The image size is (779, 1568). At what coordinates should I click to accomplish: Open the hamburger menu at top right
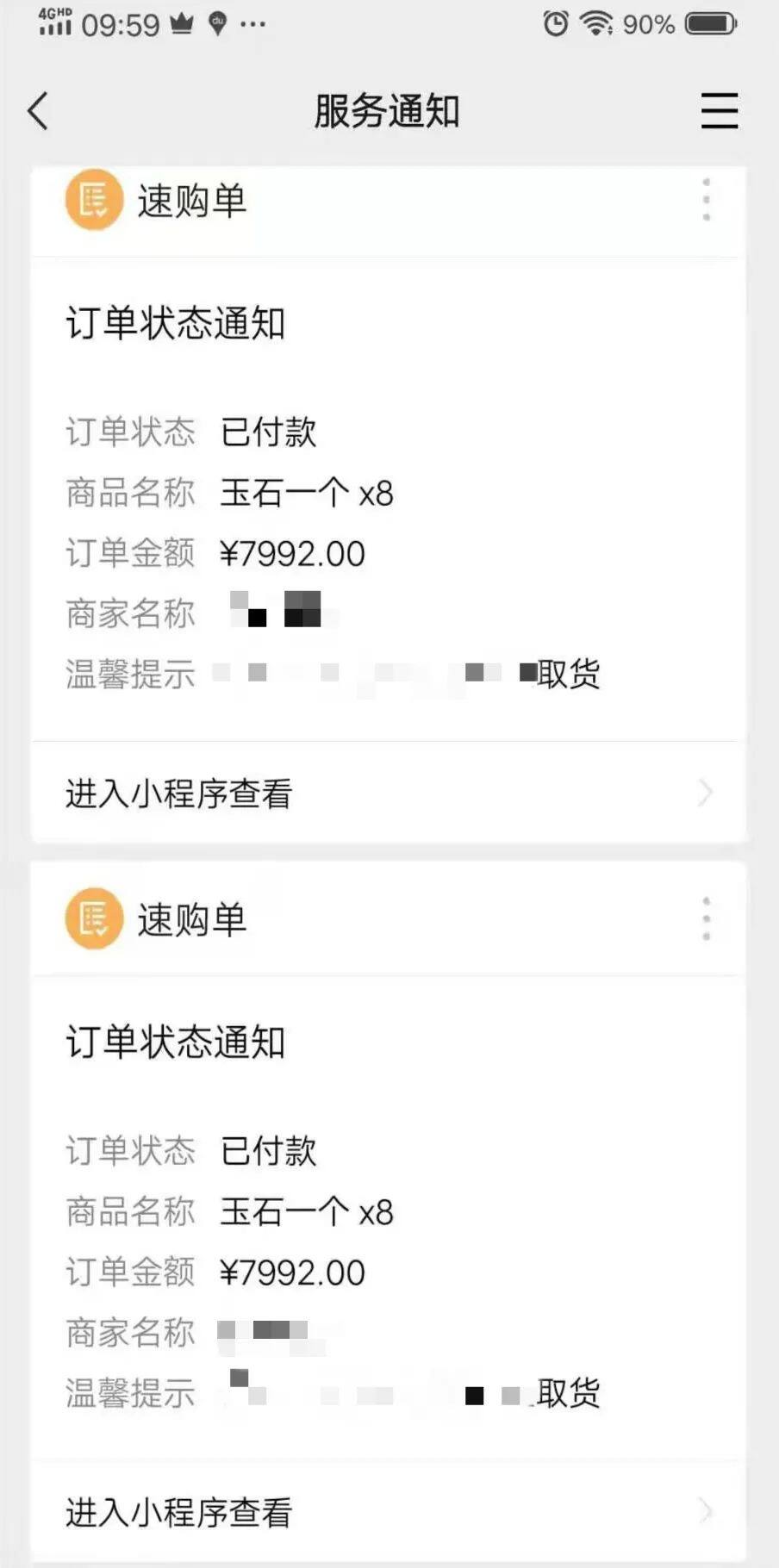(720, 110)
